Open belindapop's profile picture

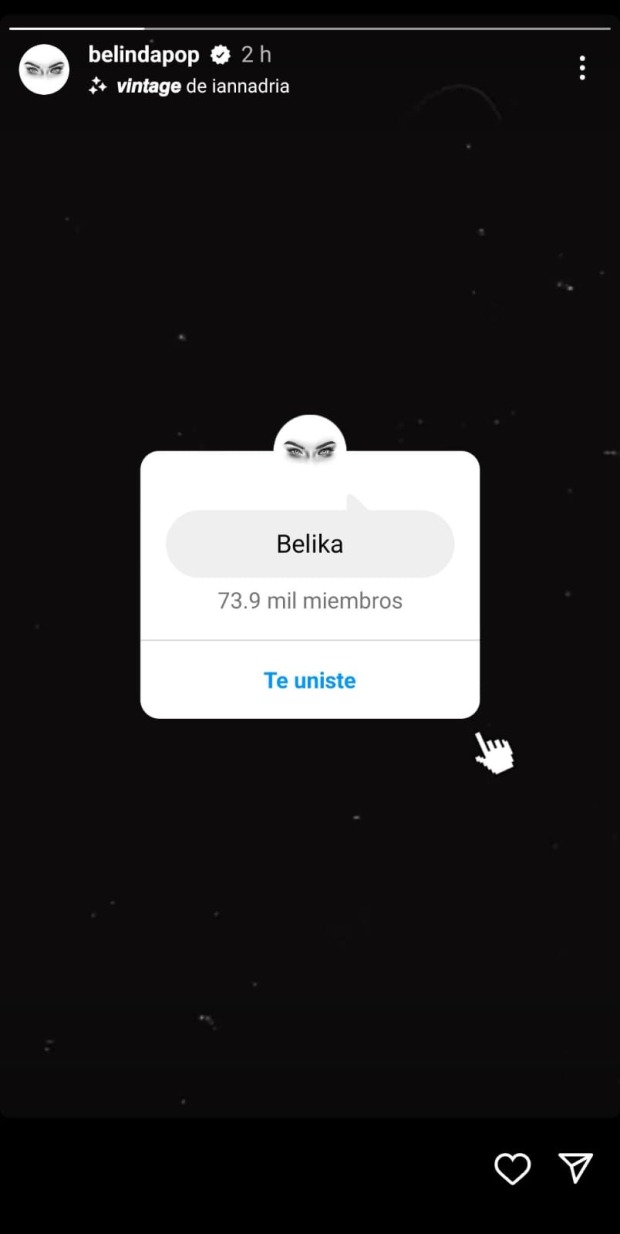(x=44, y=70)
